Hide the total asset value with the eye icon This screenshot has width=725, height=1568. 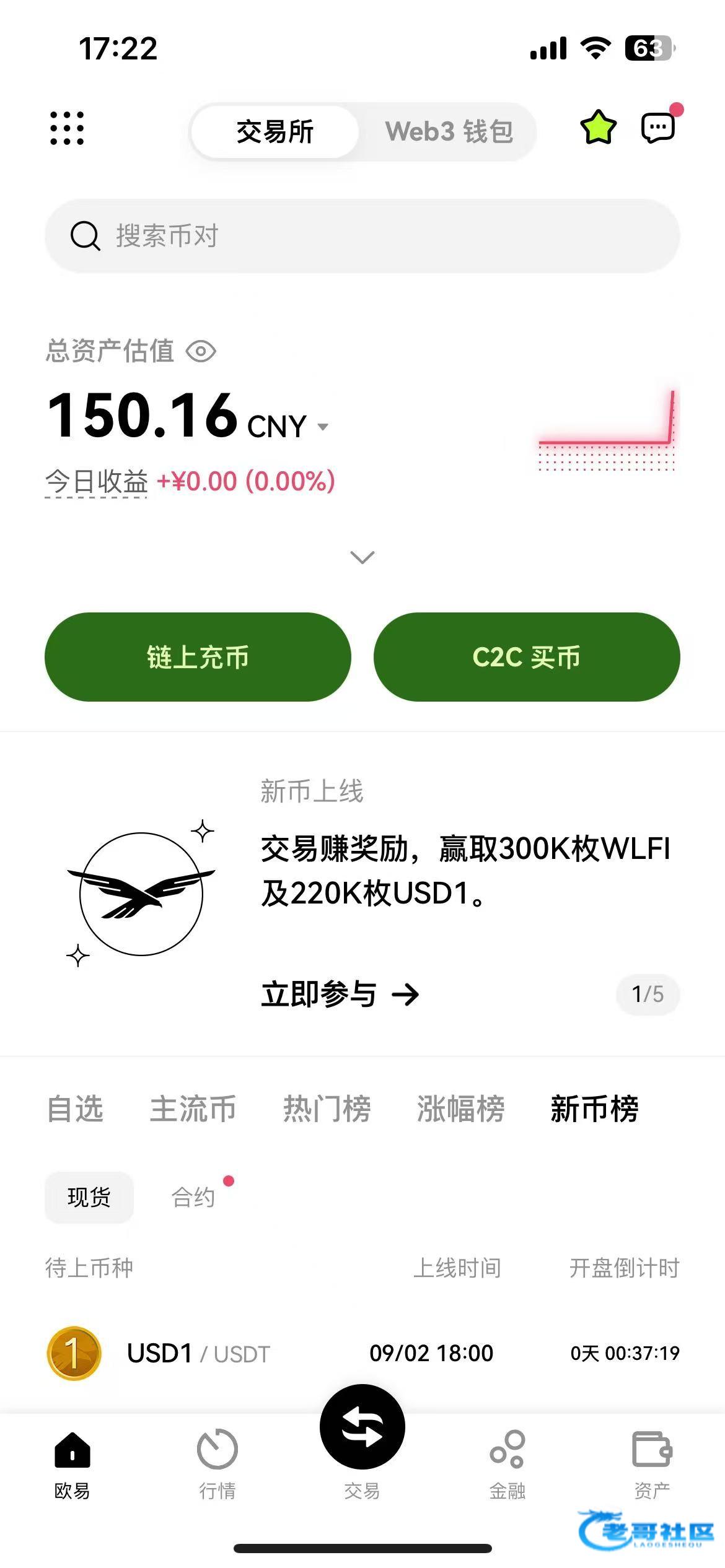[201, 352]
